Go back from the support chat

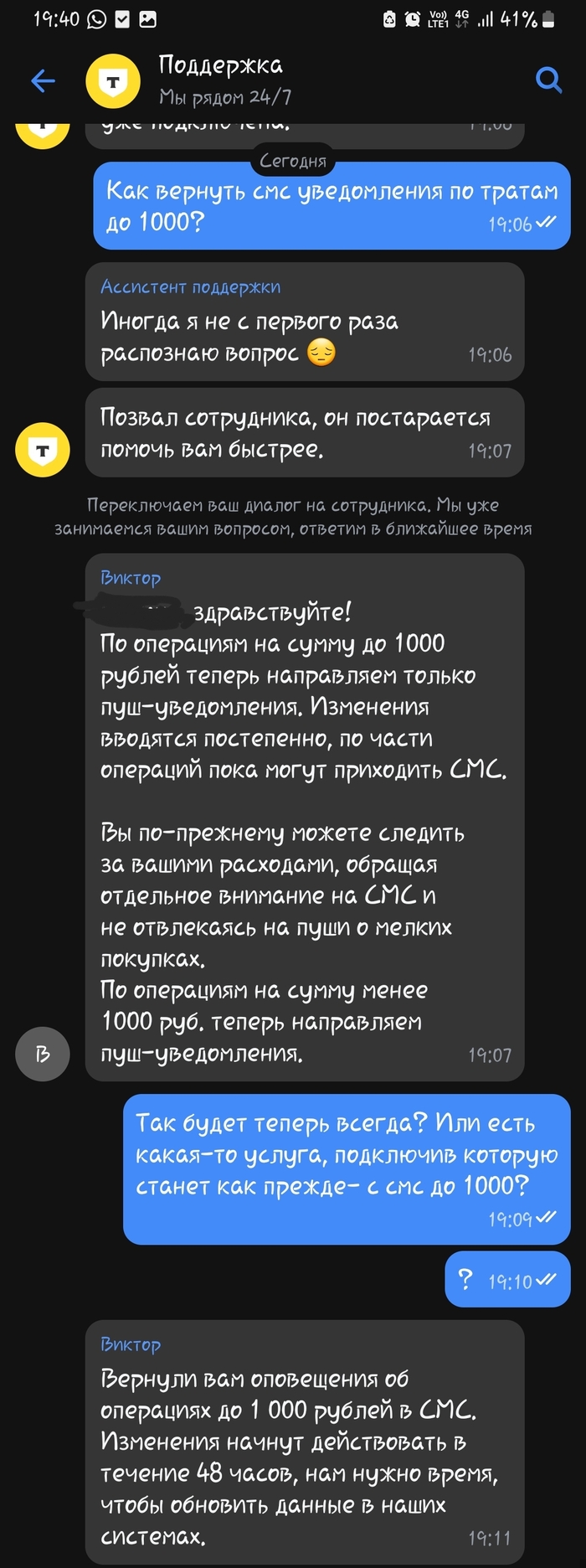43,80
